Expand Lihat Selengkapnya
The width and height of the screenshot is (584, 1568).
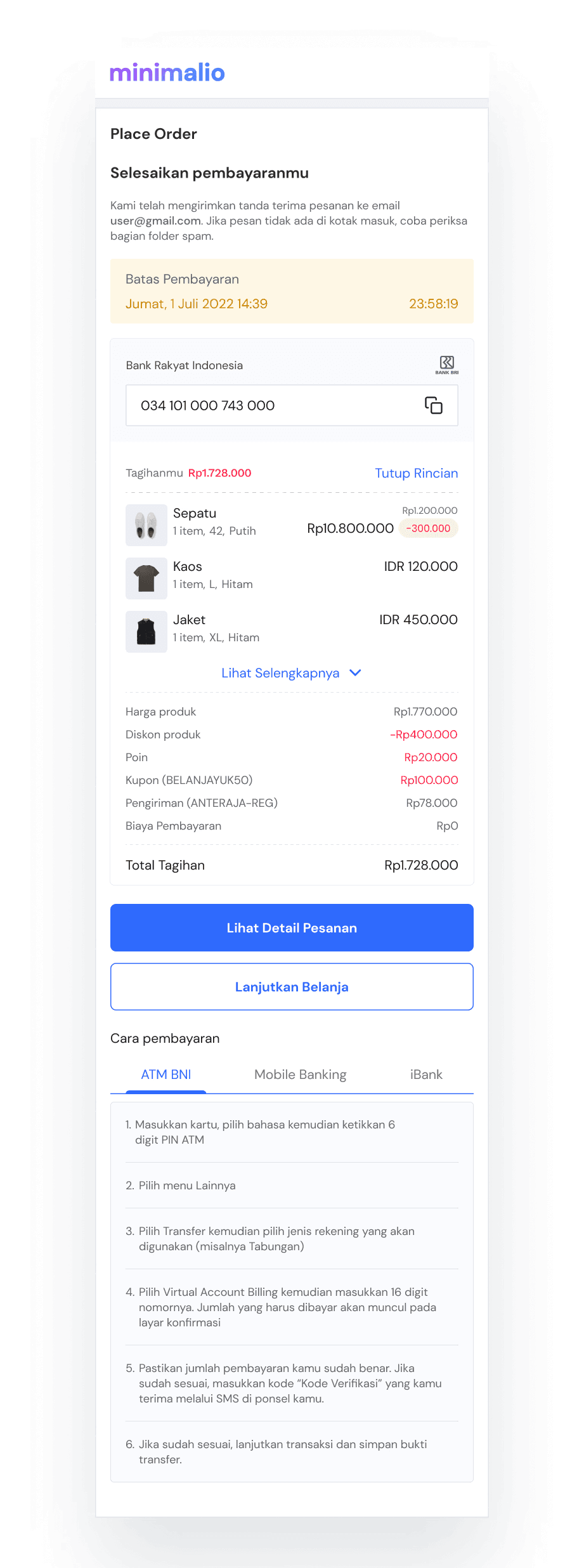(x=292, y=673)
